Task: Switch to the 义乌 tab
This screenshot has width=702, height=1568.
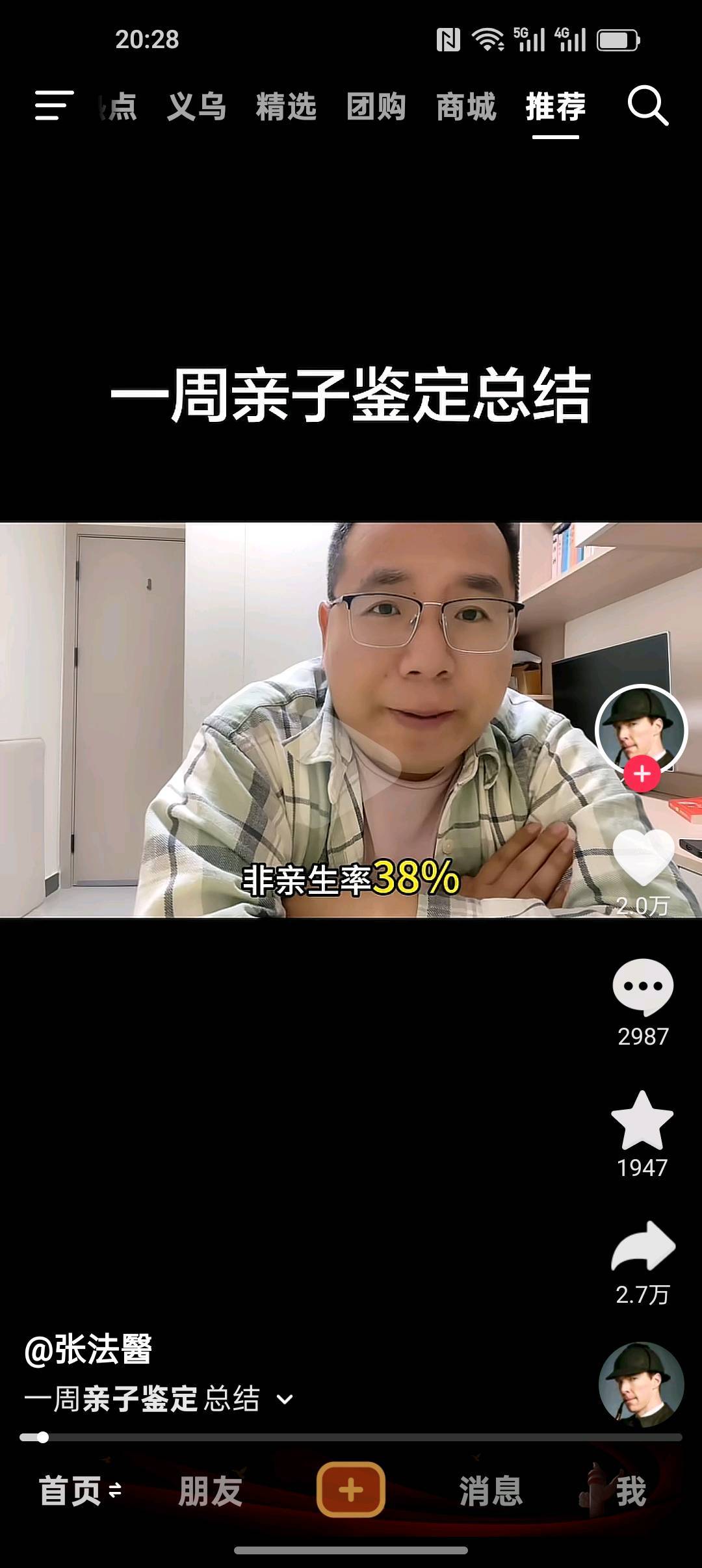Action: [x=196, y=107]
